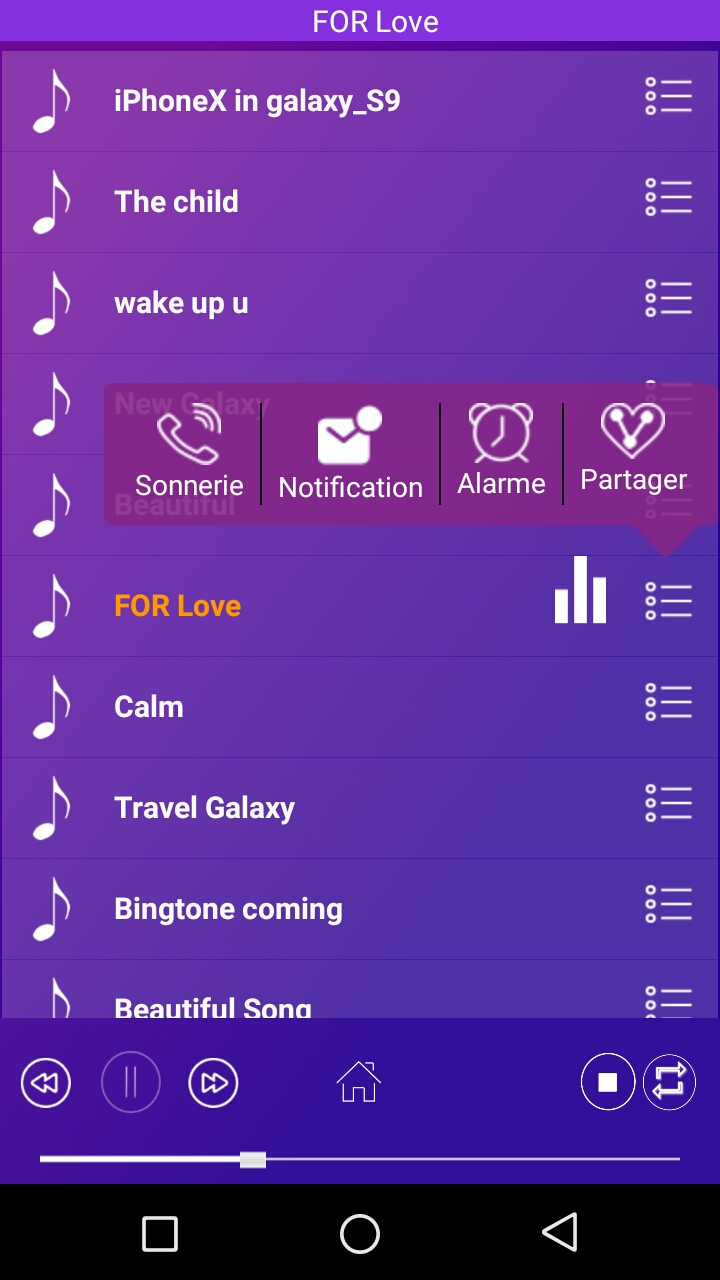
Task: Open options menu for Bingtone coming
Action: pos(668,905)
